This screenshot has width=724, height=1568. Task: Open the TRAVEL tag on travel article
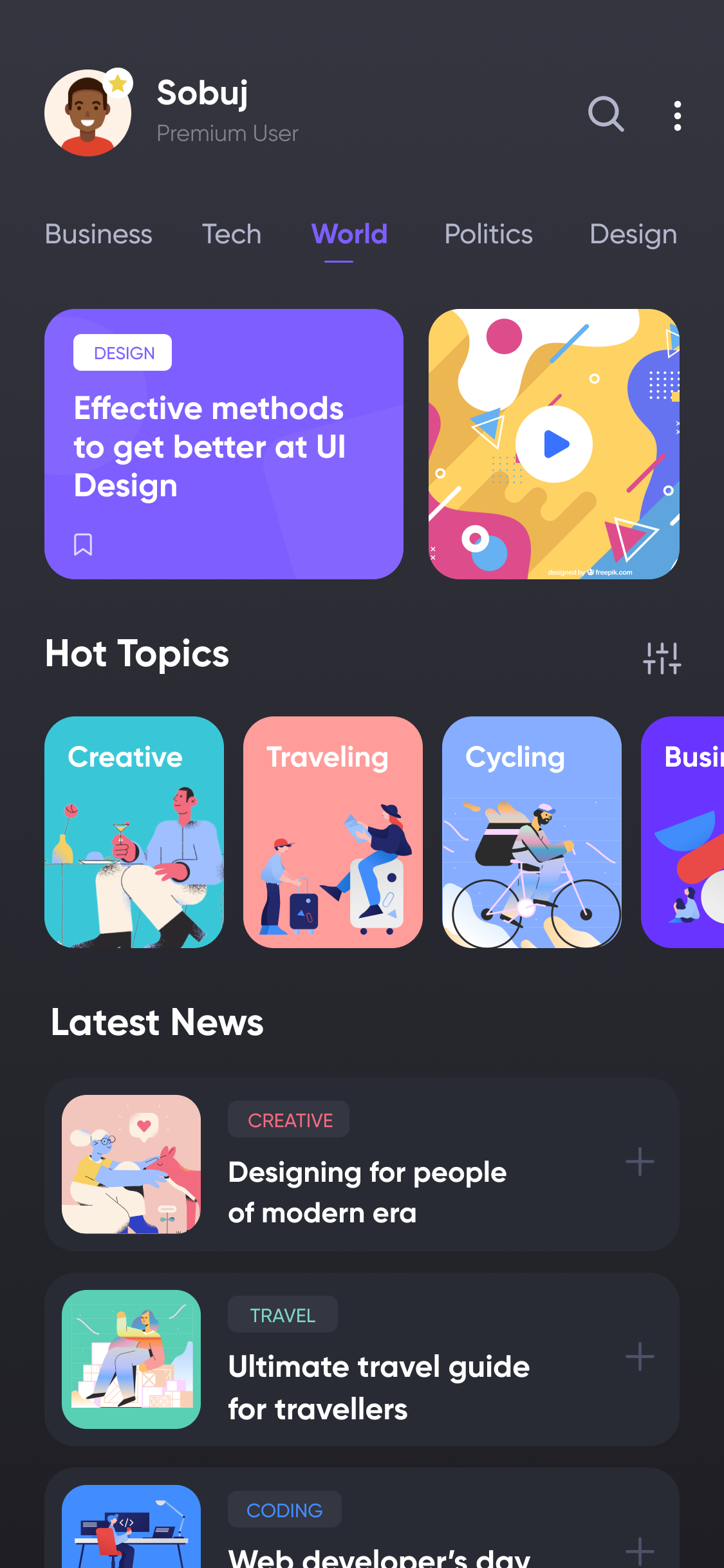click(x=283, y=1314)
